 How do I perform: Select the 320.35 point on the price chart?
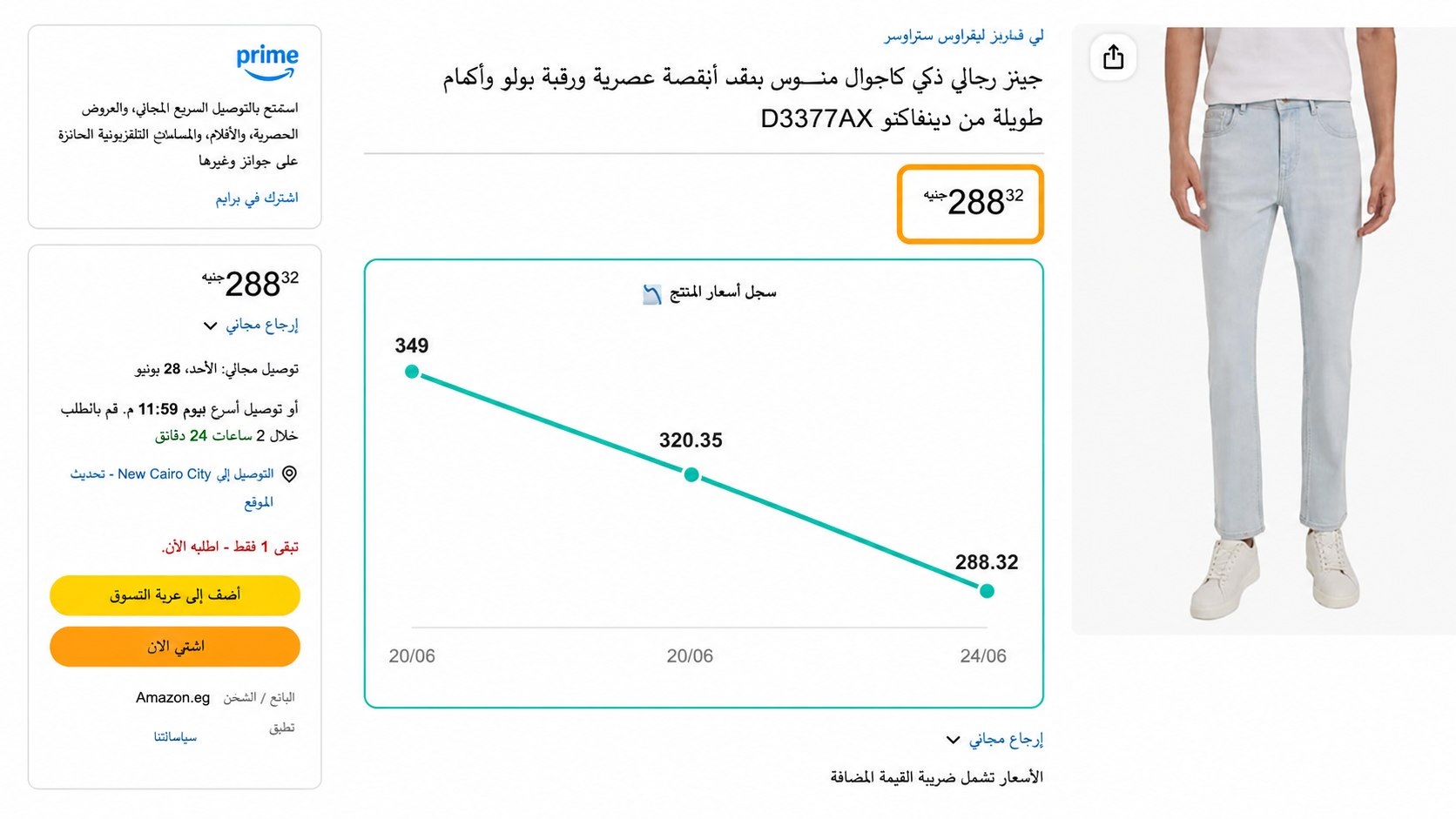tap(691, 475)
